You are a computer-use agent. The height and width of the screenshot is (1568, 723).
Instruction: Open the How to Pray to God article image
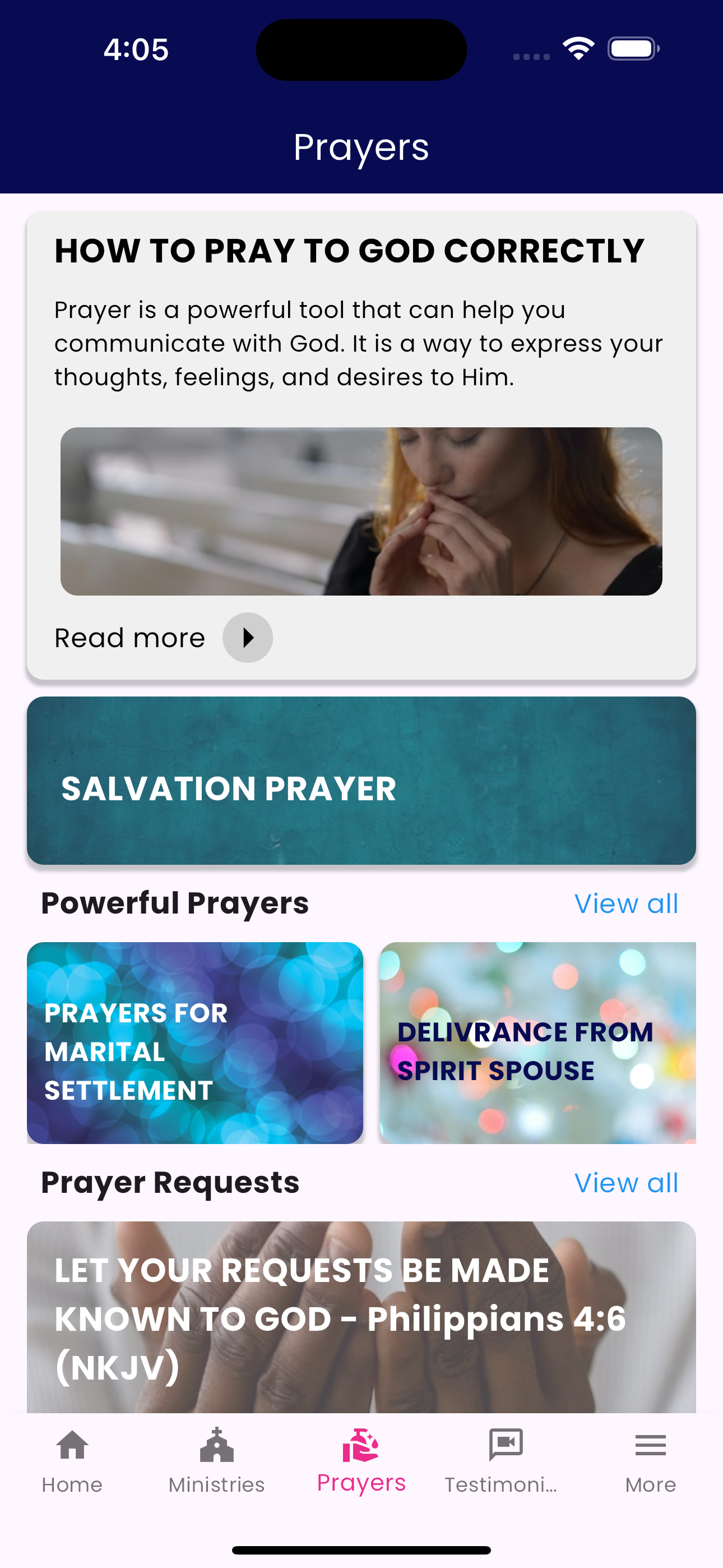pos(361,511)
